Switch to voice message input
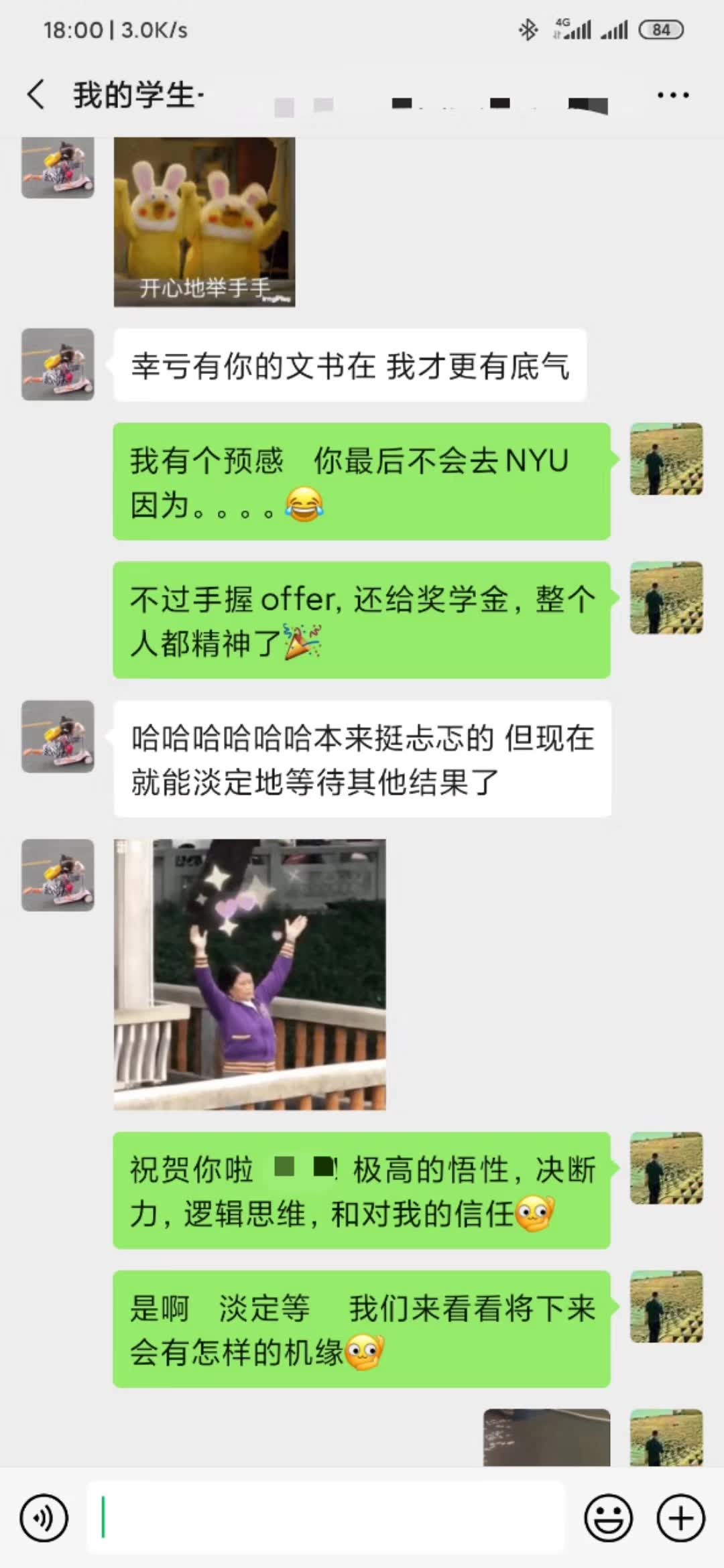 44,1518
